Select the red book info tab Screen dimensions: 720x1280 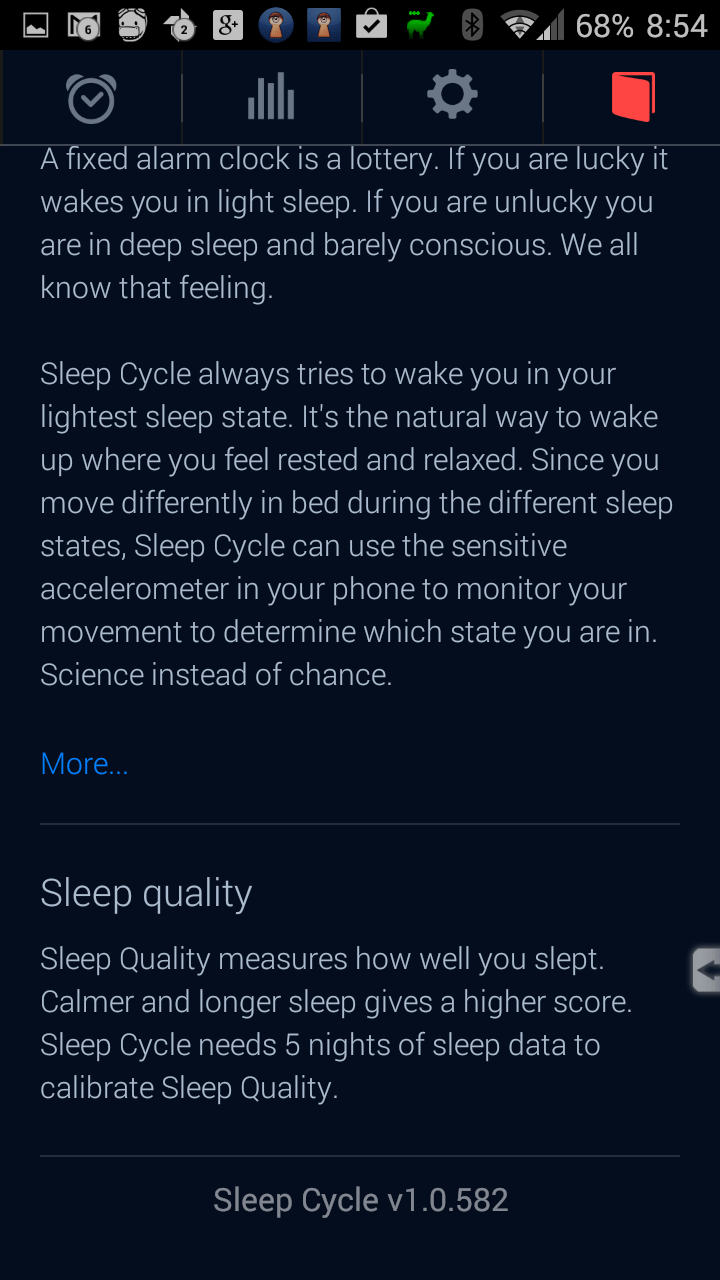tap(632, 97)
